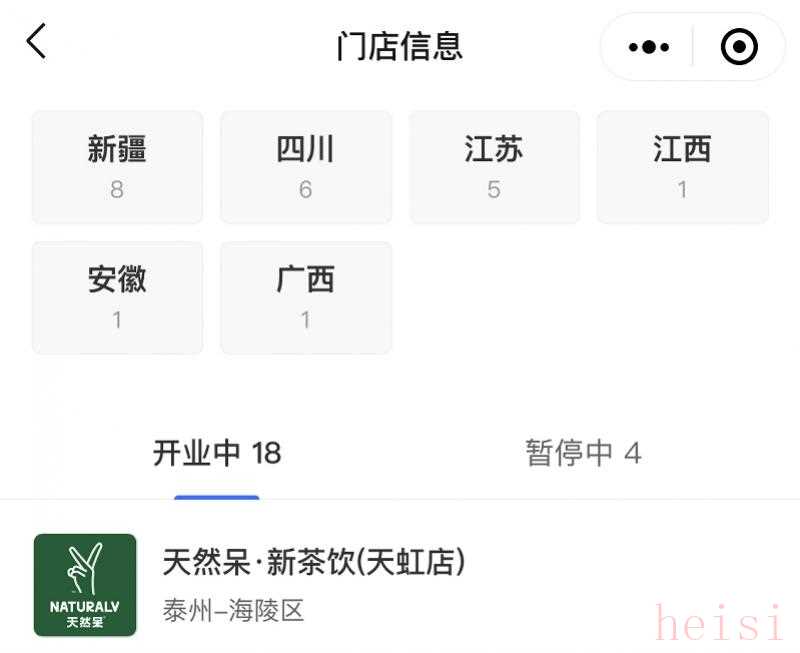Close the mini program via the circle icon

point(739,47)
